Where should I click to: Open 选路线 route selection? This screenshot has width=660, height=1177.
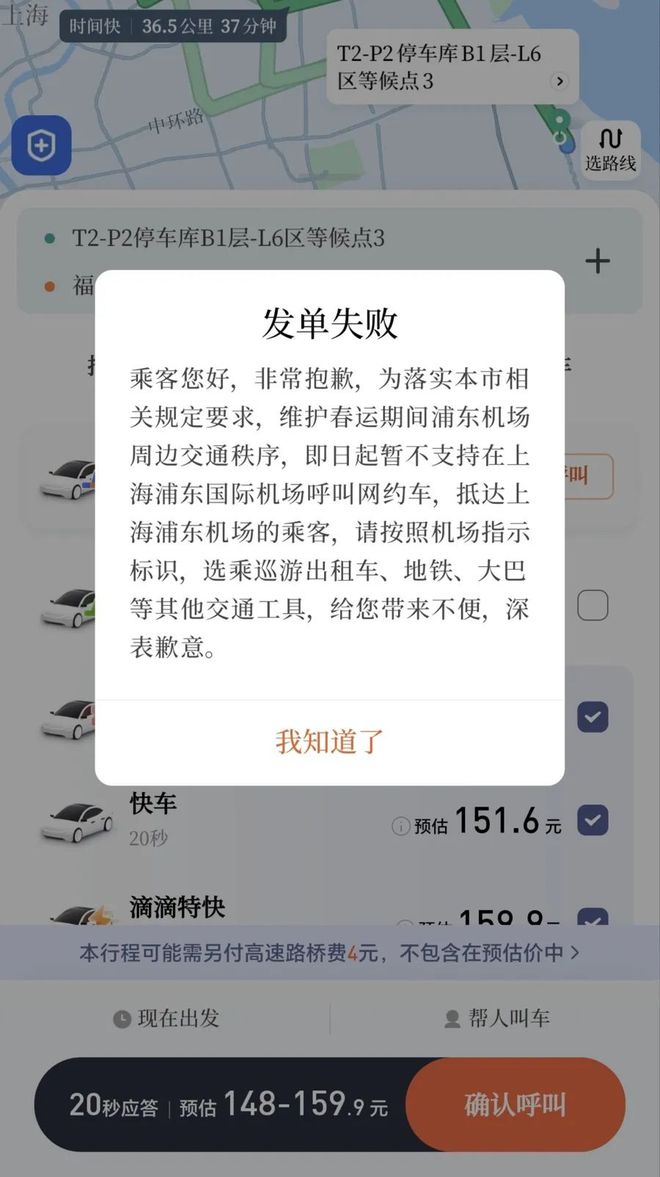point(610,148)
